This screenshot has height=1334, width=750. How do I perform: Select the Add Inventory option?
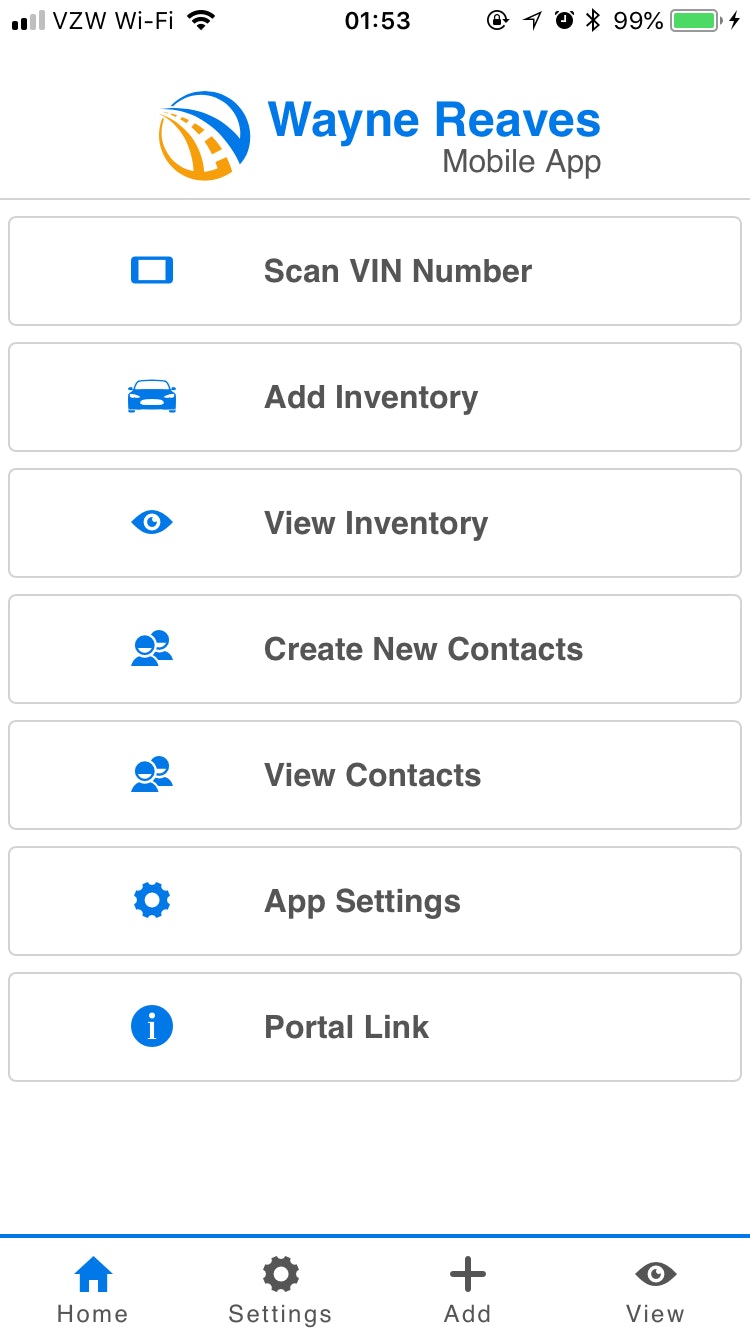click(375, 397)
